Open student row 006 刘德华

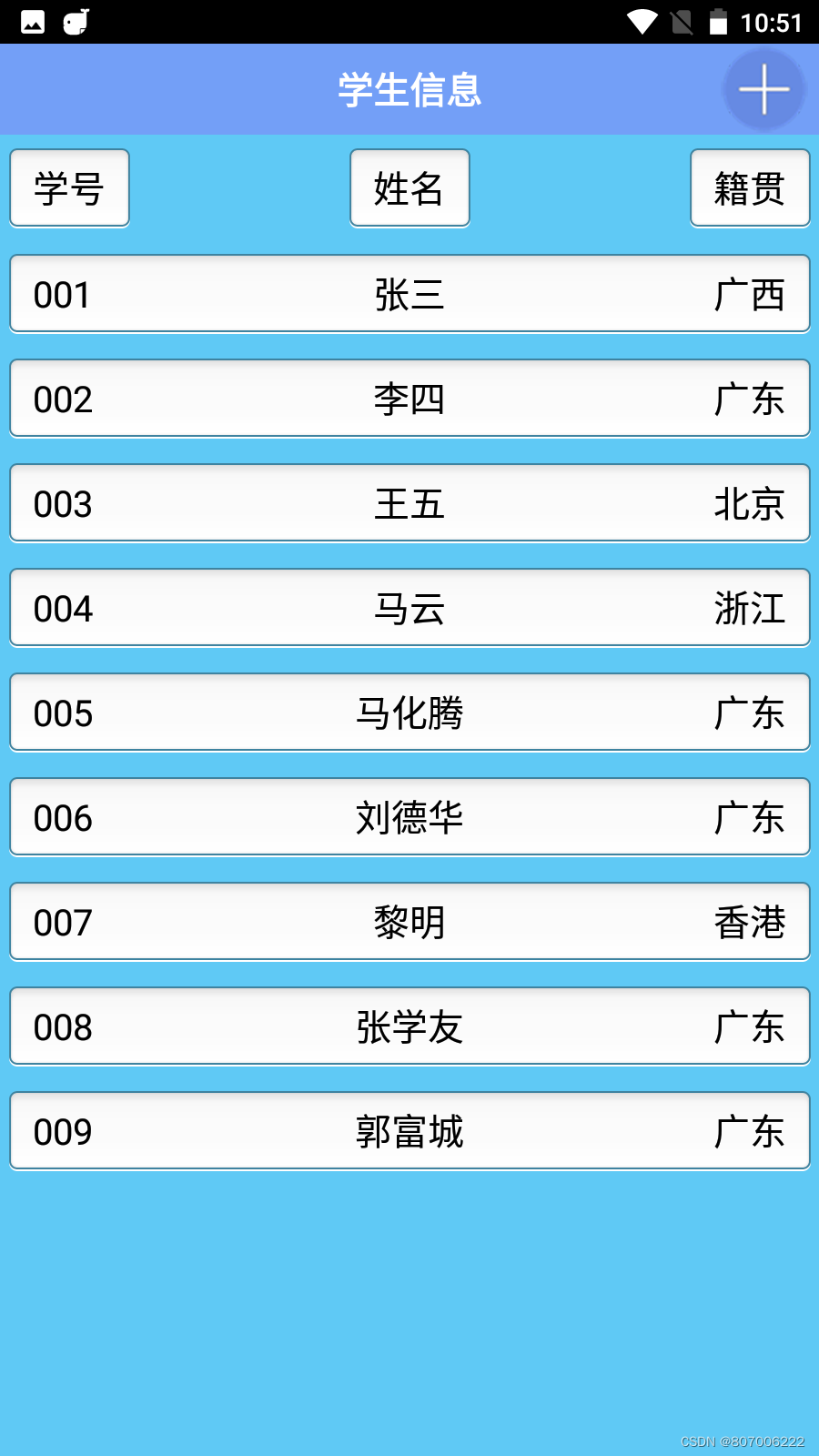click(x=409, y=817)
